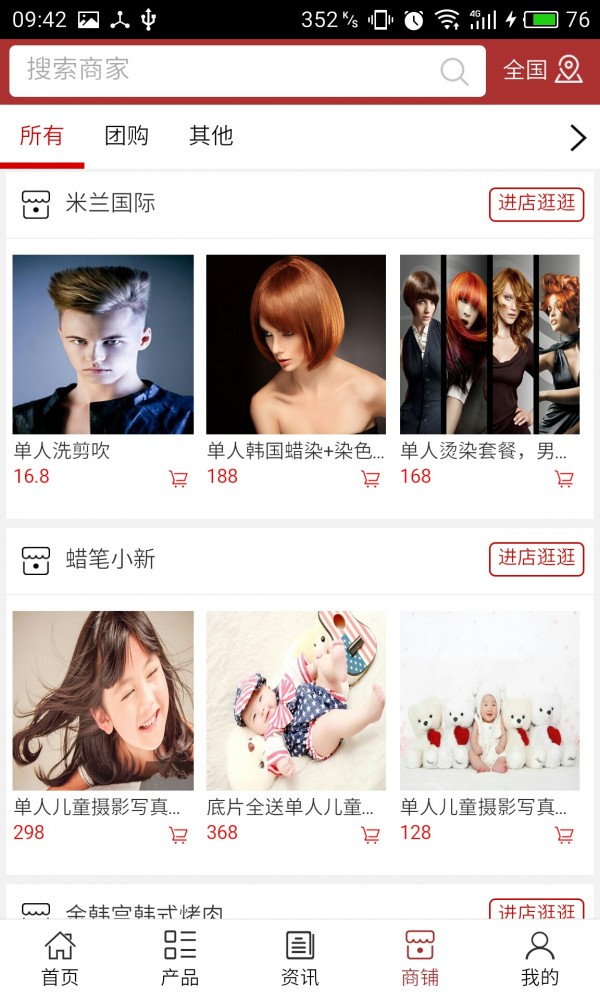600x1000 pixels.
Task: Select the 所有 tab
Action: point(42,136)
